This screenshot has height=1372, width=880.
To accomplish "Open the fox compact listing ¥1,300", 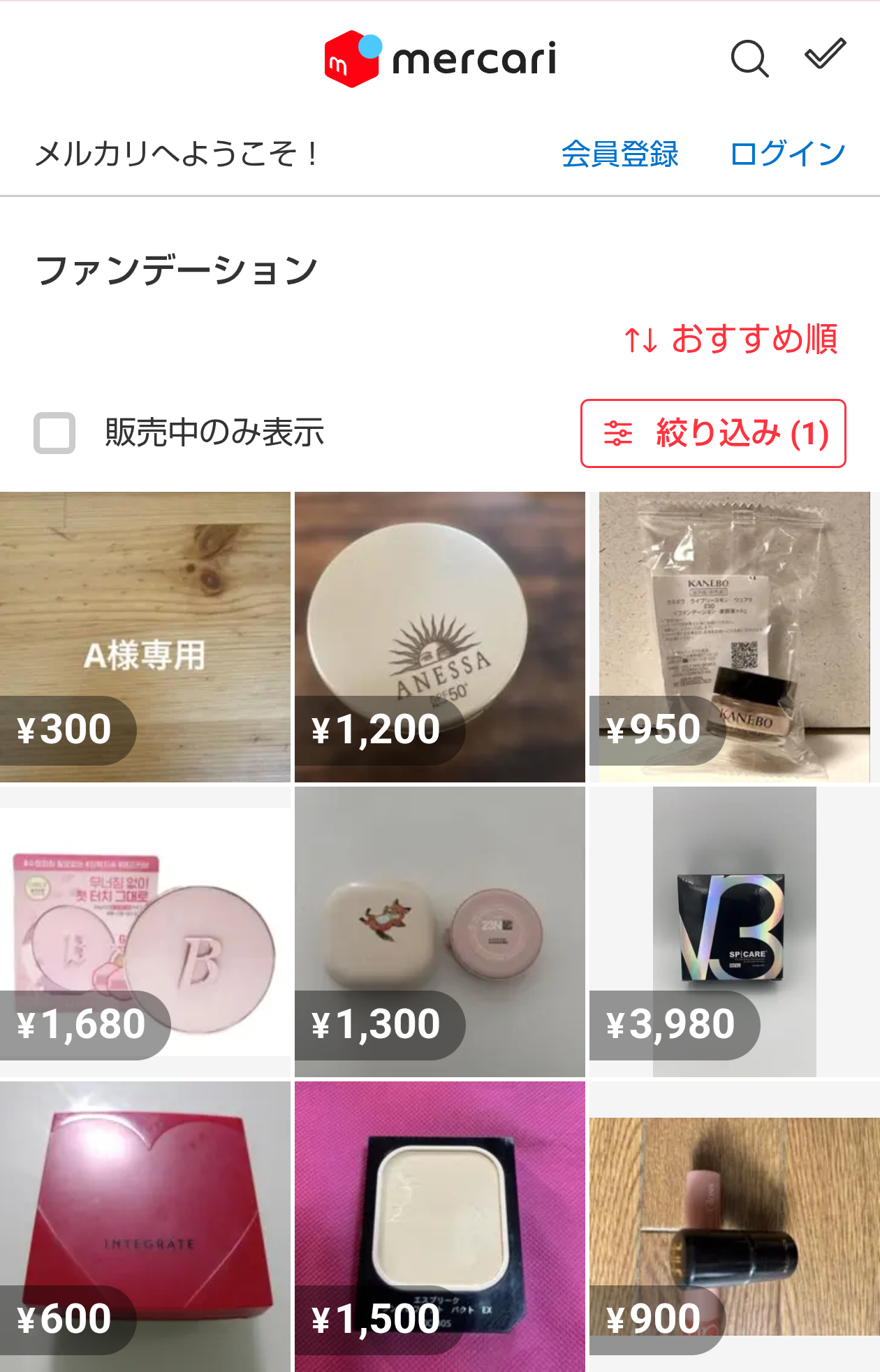I will 440,931.
